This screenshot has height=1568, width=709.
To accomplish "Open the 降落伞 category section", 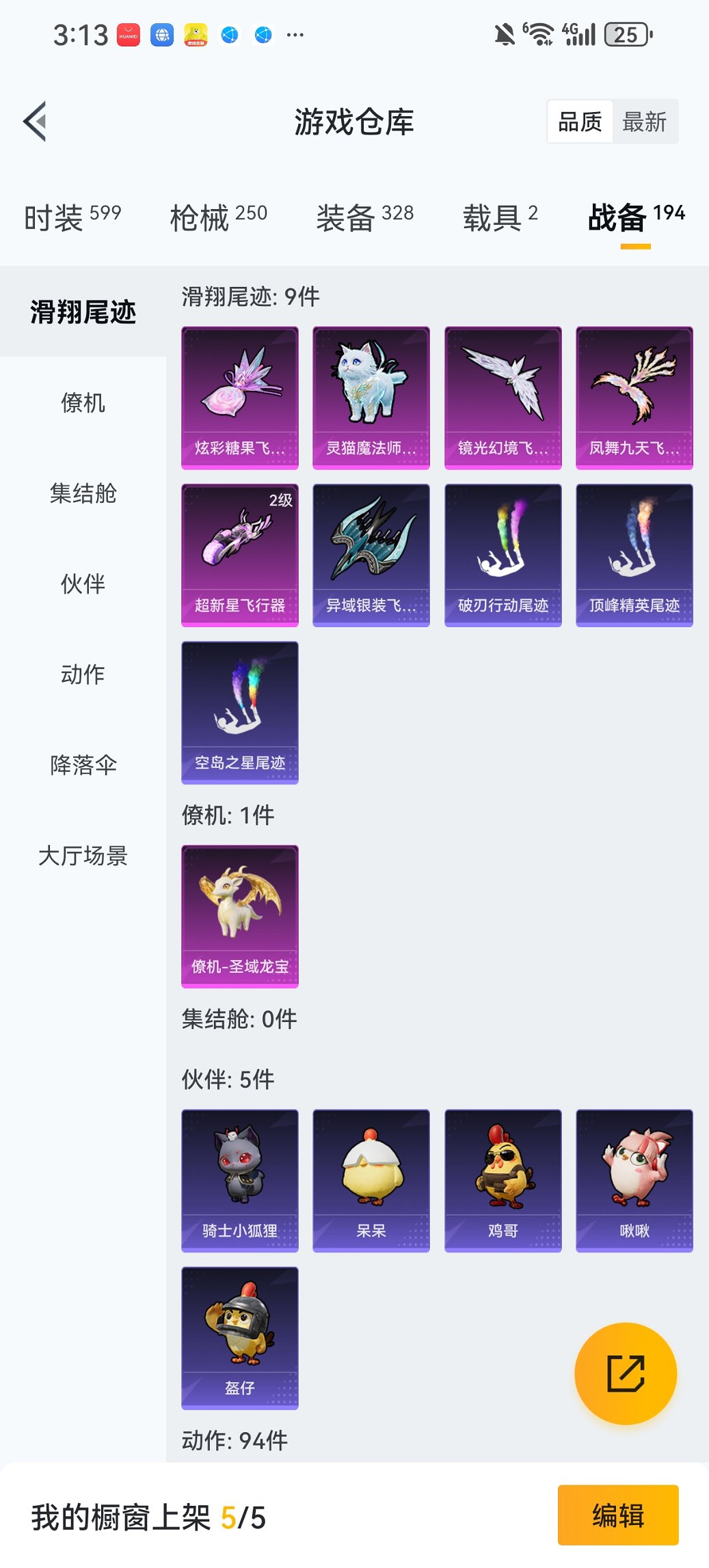I will (83, 765).
